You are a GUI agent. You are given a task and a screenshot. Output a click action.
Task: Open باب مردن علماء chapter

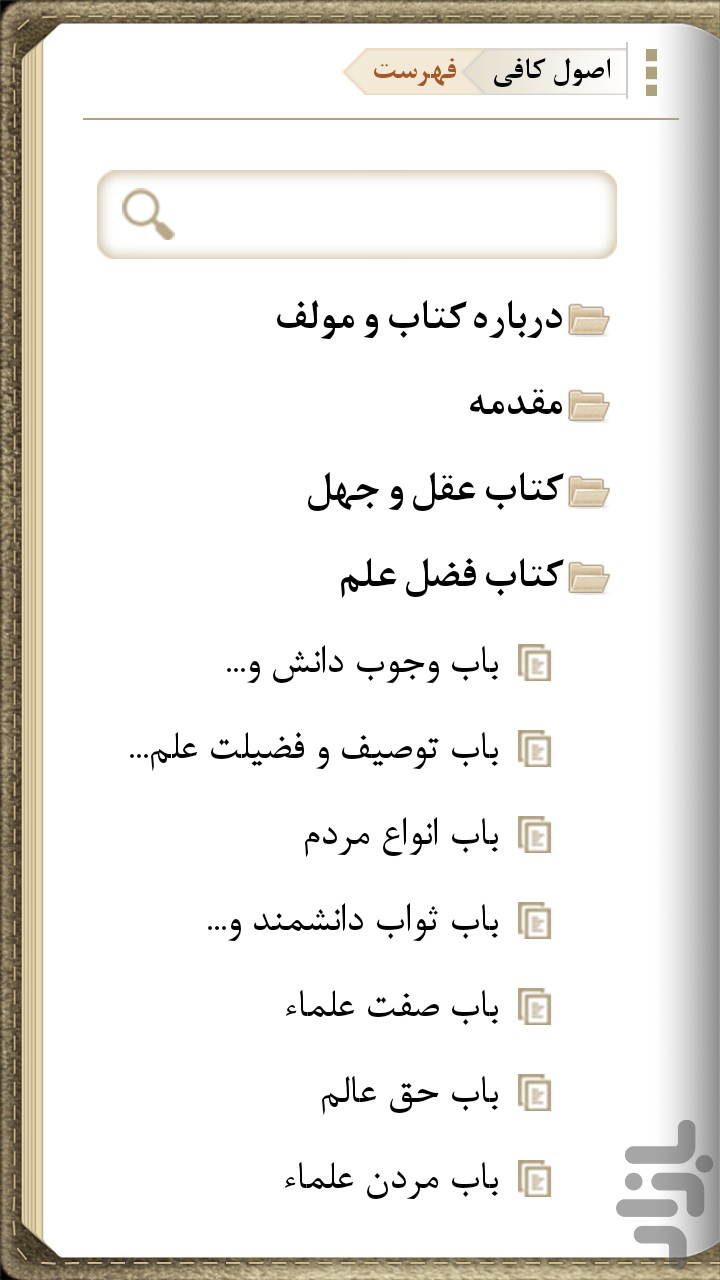click(x=417, y=1178)
